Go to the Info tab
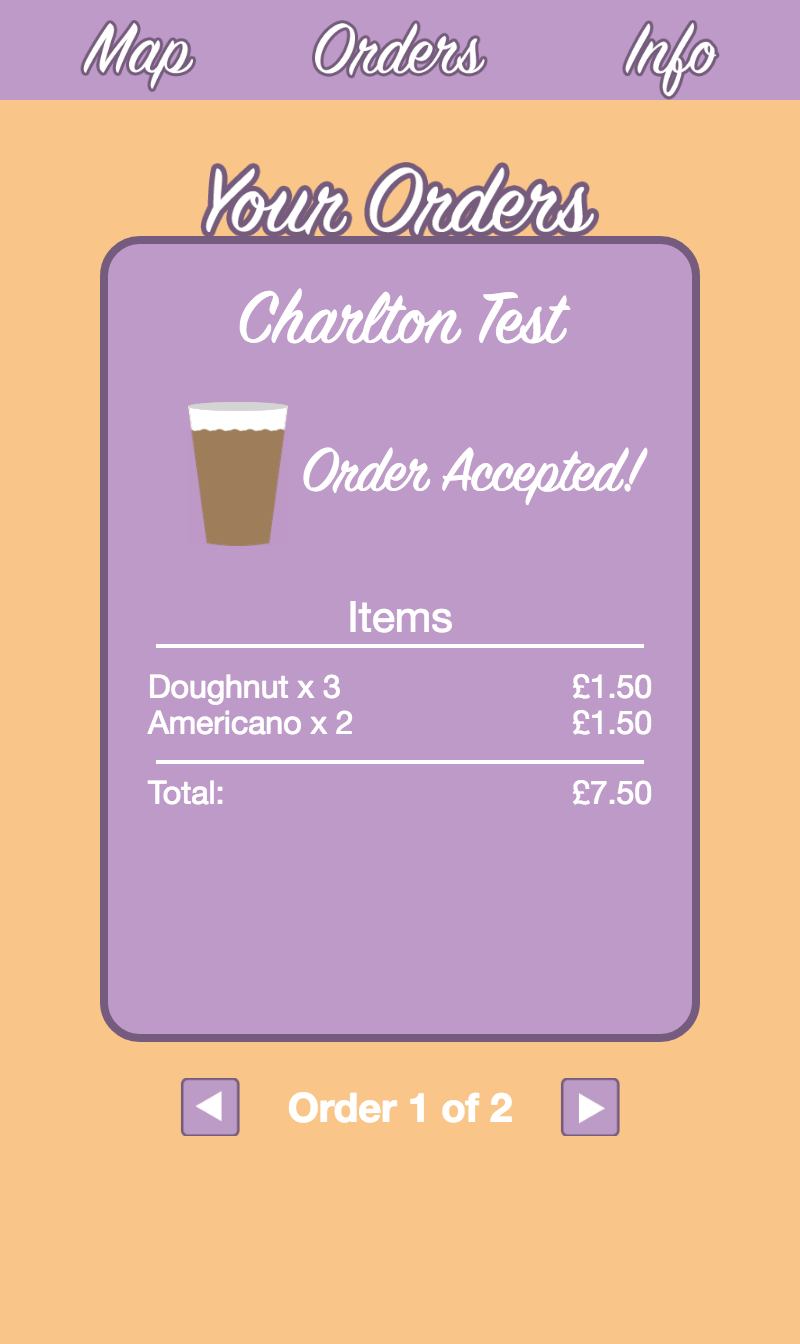 tap(670, 53)
